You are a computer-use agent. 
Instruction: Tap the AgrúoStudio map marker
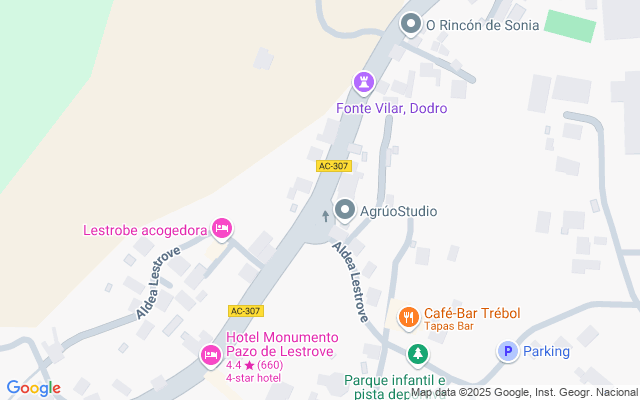[x=346, y=210]
